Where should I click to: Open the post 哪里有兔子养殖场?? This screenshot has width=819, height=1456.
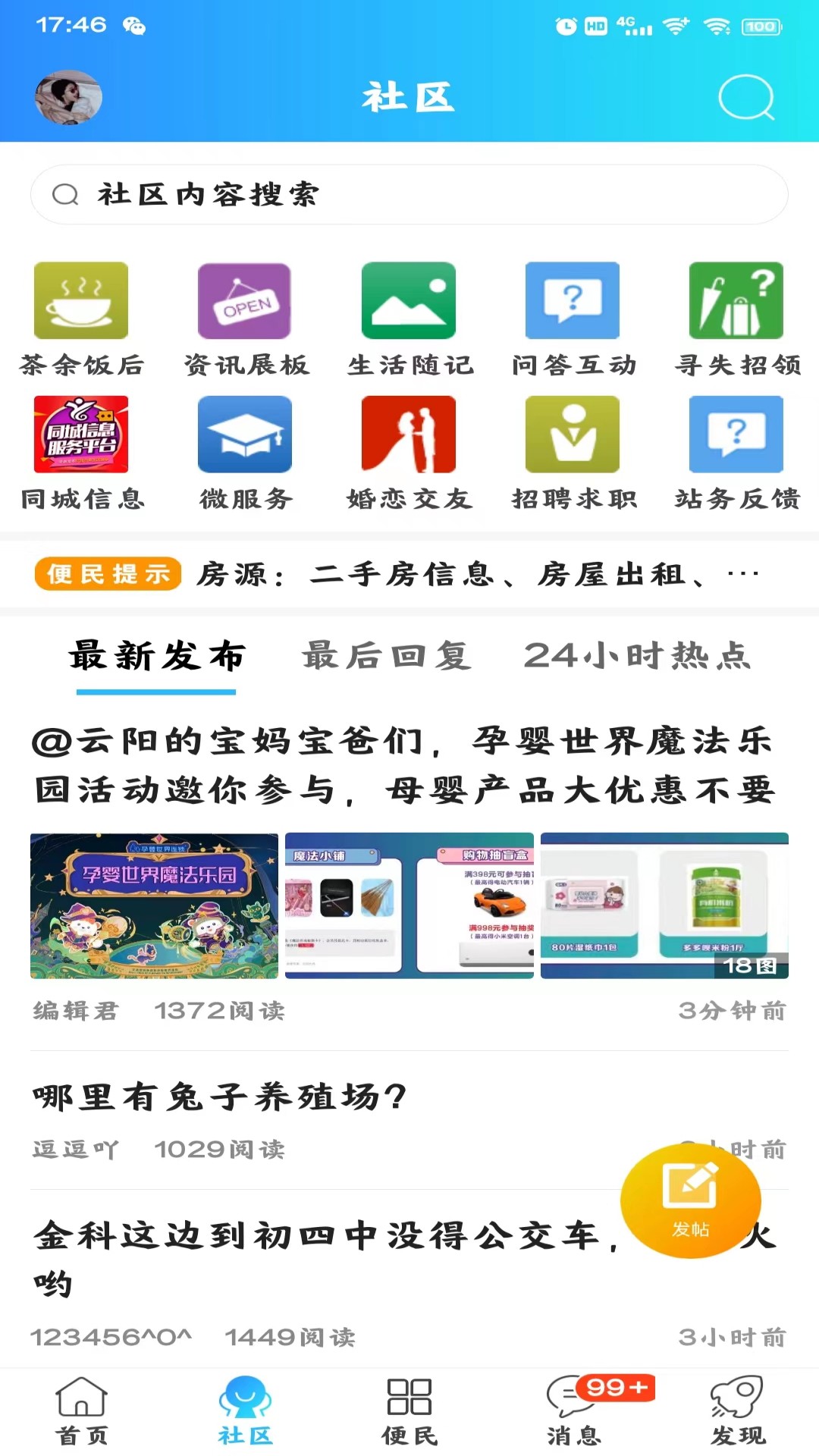tap(220, 1097)
